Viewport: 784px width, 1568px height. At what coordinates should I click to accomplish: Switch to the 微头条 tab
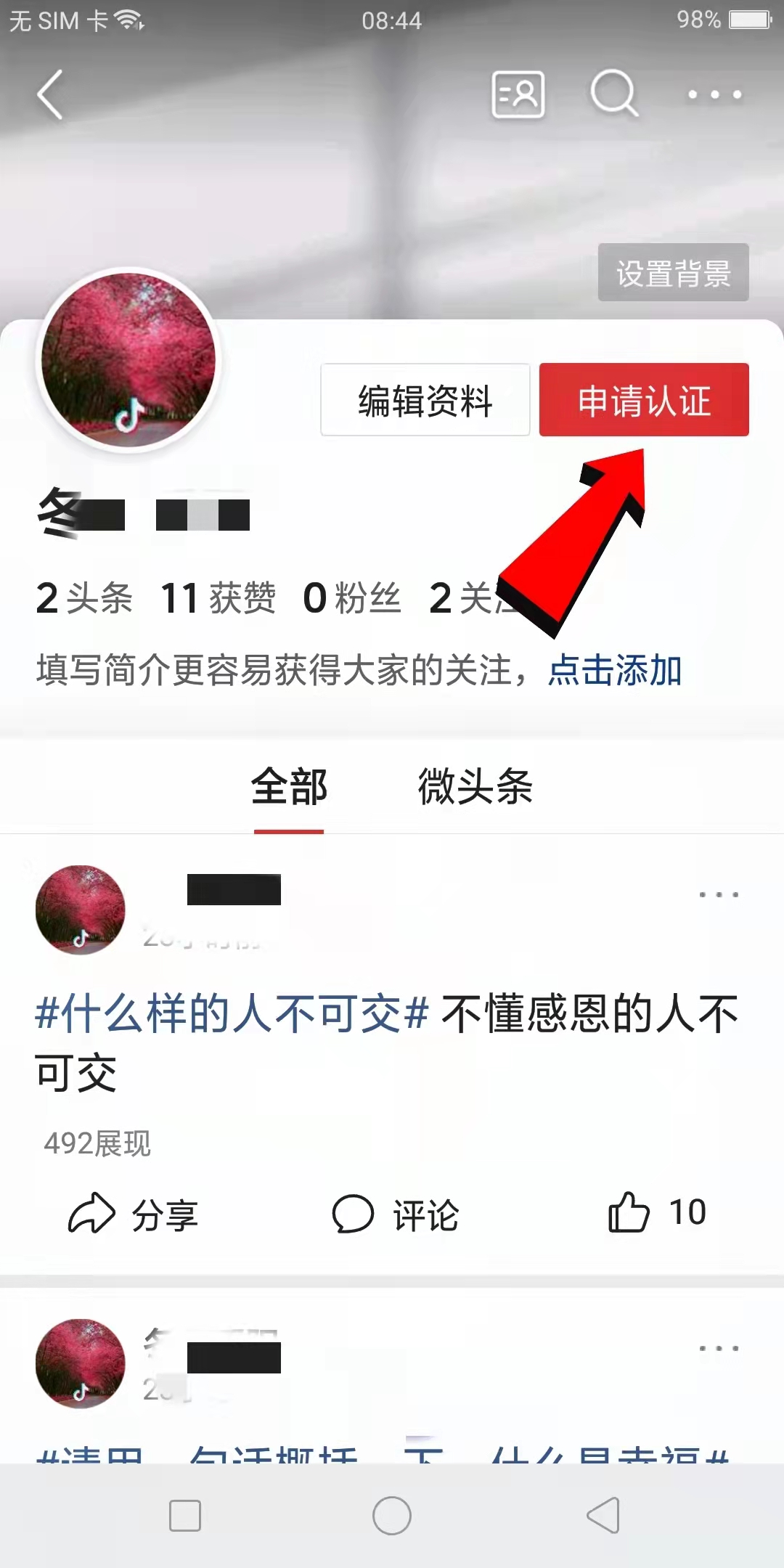[x=475, y=787]
